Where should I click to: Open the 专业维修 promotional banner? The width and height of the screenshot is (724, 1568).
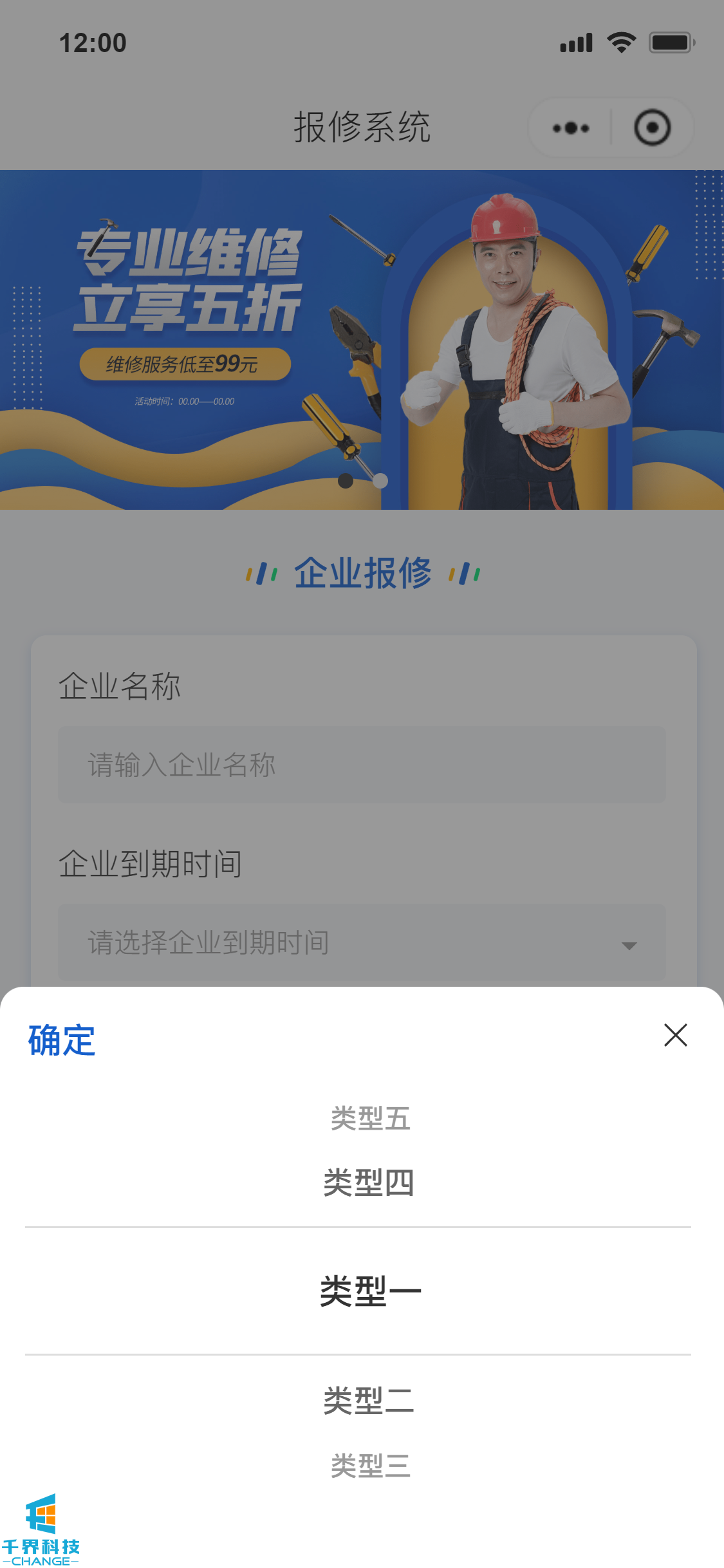pyautogui.click(x=362, y=339)
